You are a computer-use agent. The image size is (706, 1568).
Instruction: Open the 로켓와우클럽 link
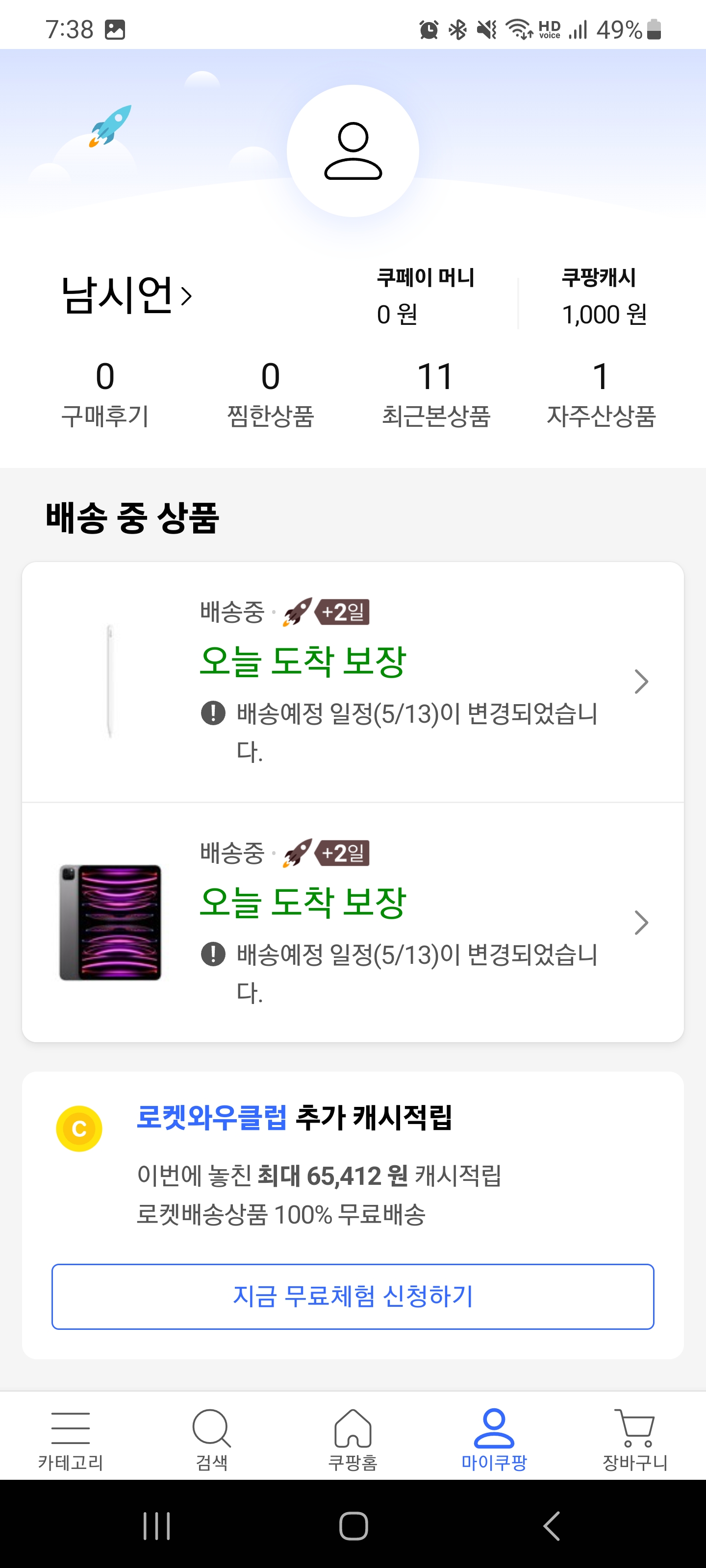211,1117
